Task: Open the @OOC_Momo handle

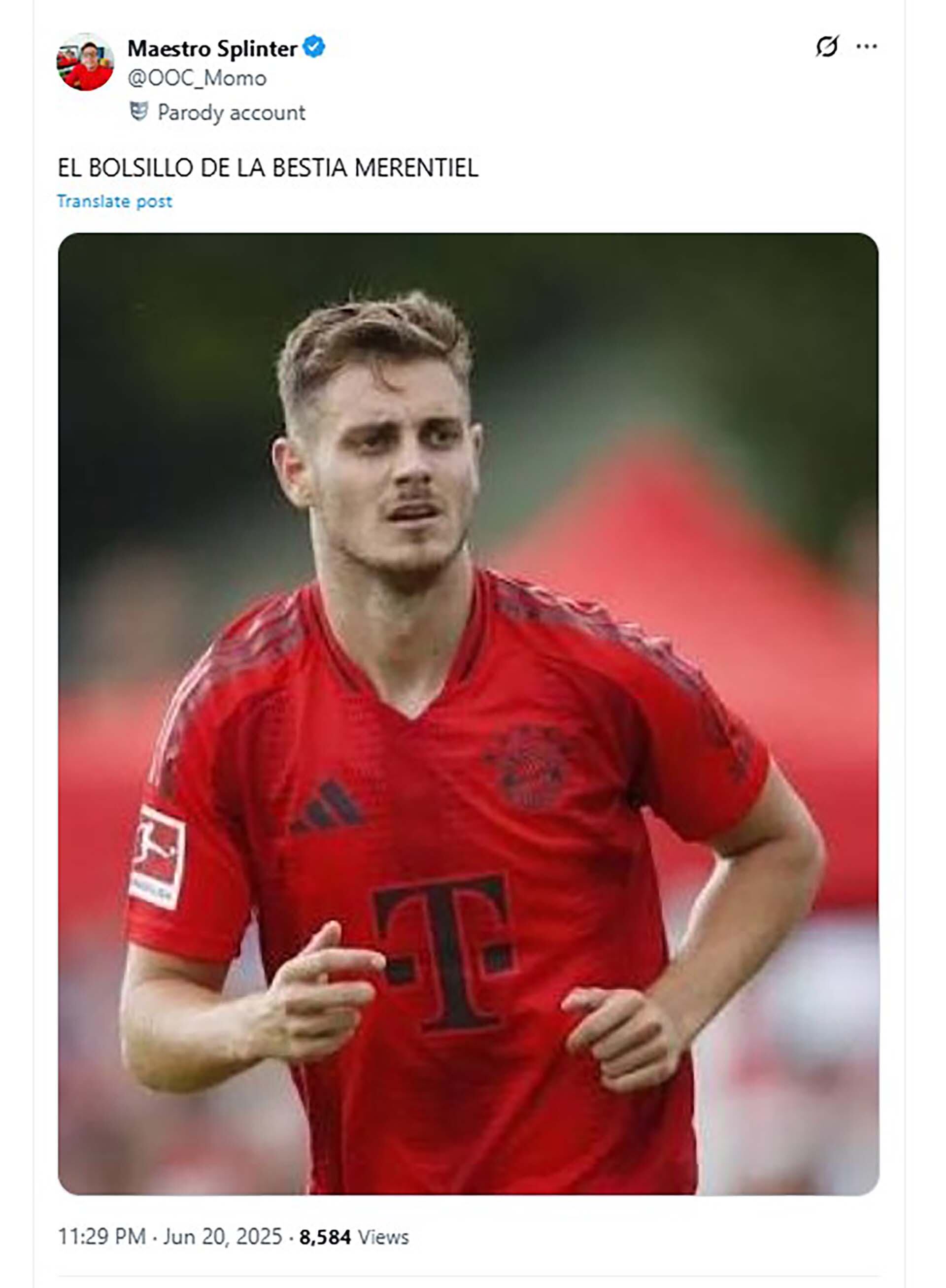Action: 197,78
